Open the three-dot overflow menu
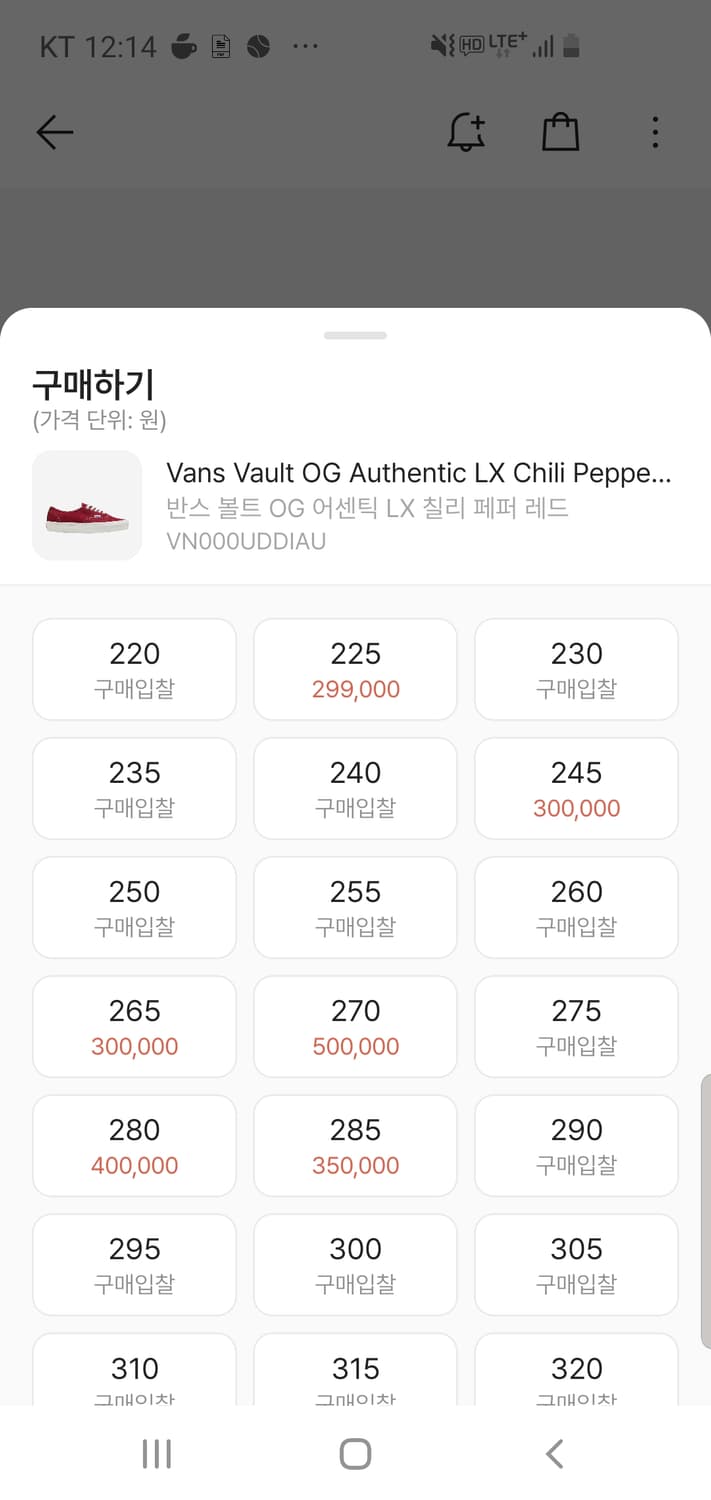This screenshot has height=1500, width=711. point(655,132)
